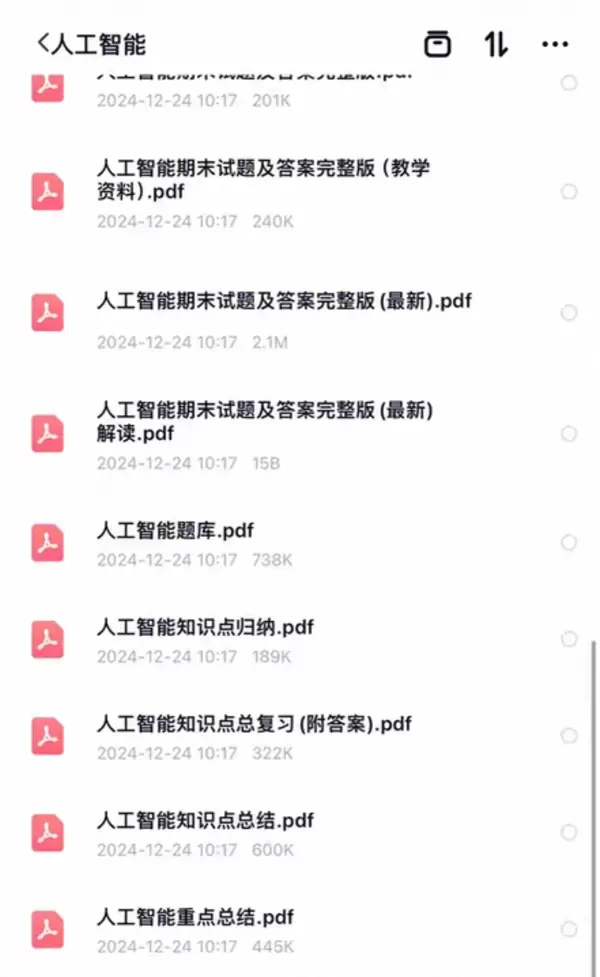Go back from 人工智能 folder
This screenshot has height=977, width=600.
coord(44,44)
